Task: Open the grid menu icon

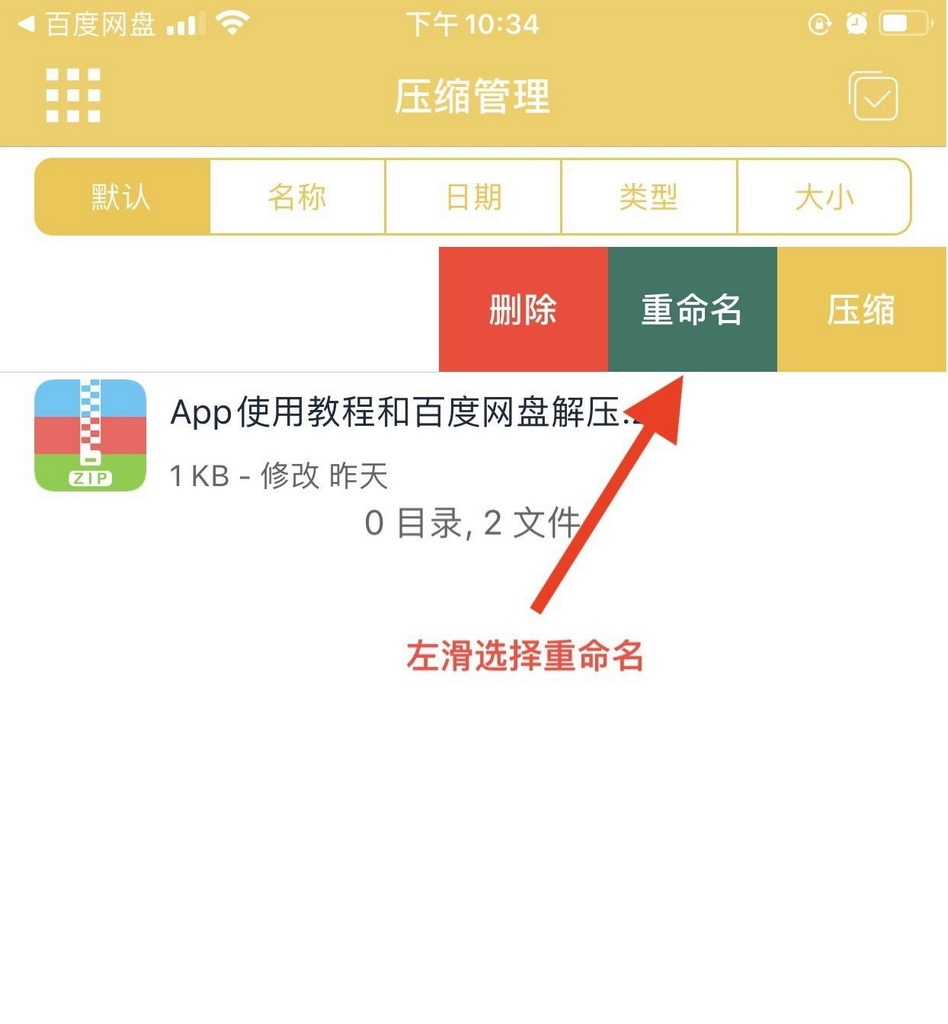Action: pyautogui.click(x=73, y=96)
